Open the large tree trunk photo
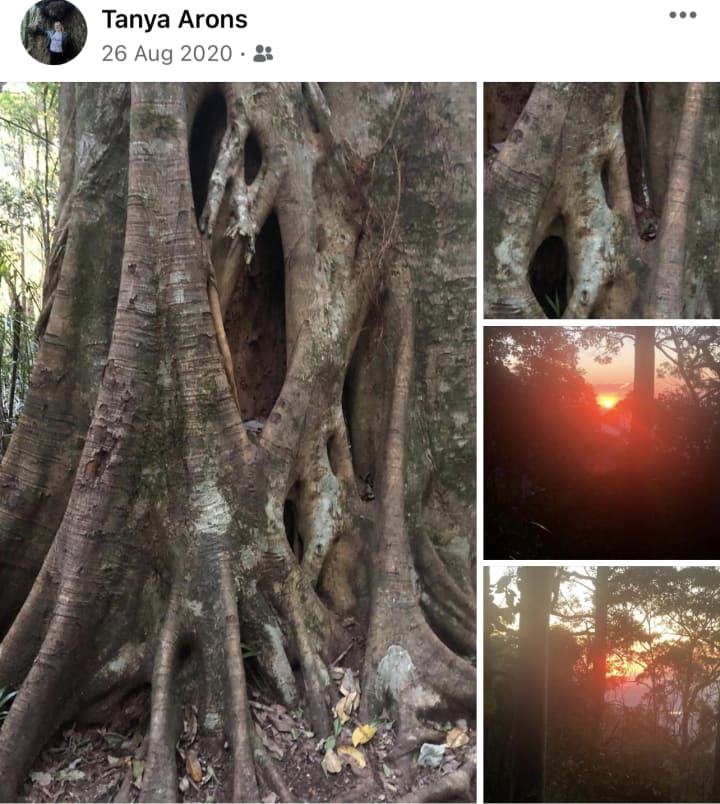This screenshot has height=804, width=720. click(x=238, y=441)
